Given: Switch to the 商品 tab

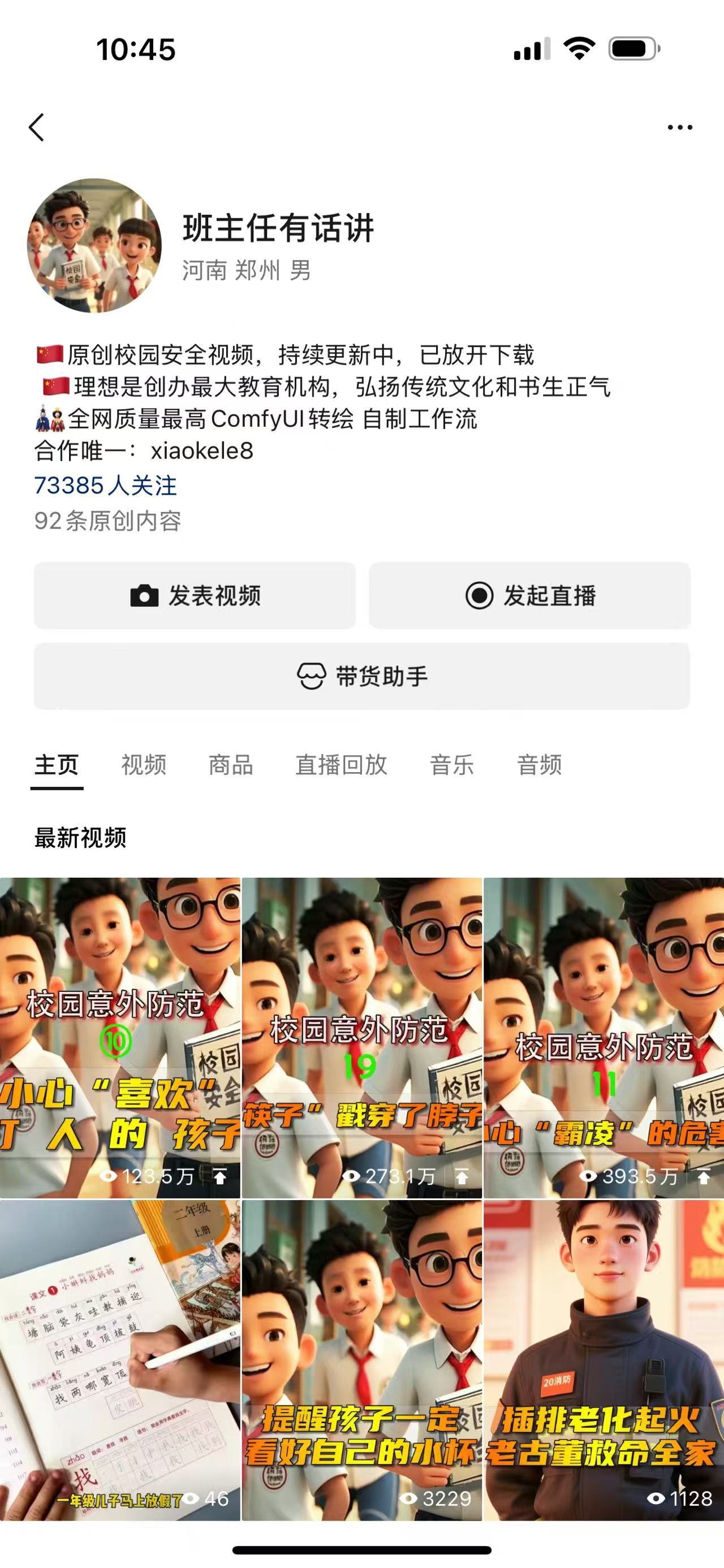Looking at the screenshot, I should click(231, 765).
